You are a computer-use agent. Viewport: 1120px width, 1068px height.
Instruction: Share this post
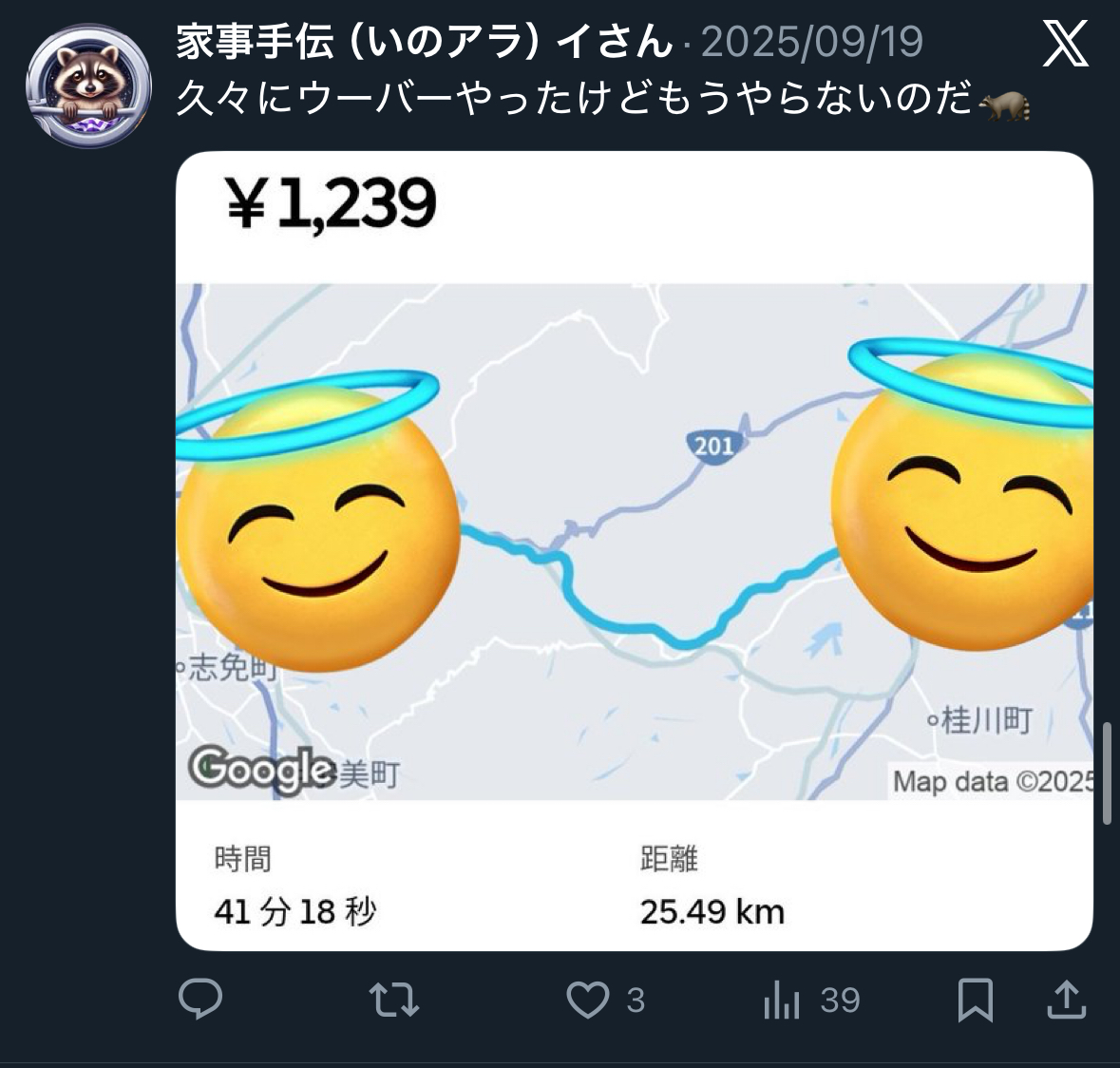pos(1066,1000)
